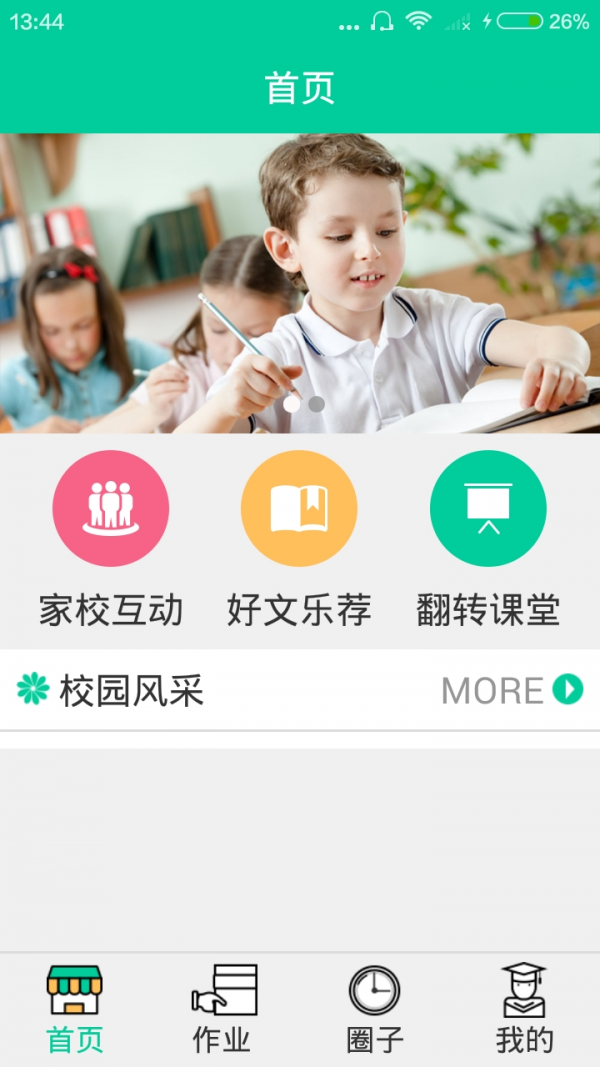Switch to the 作业 tab
The width and height of the screenshot is (600, 1067).
pos(224,1010)
